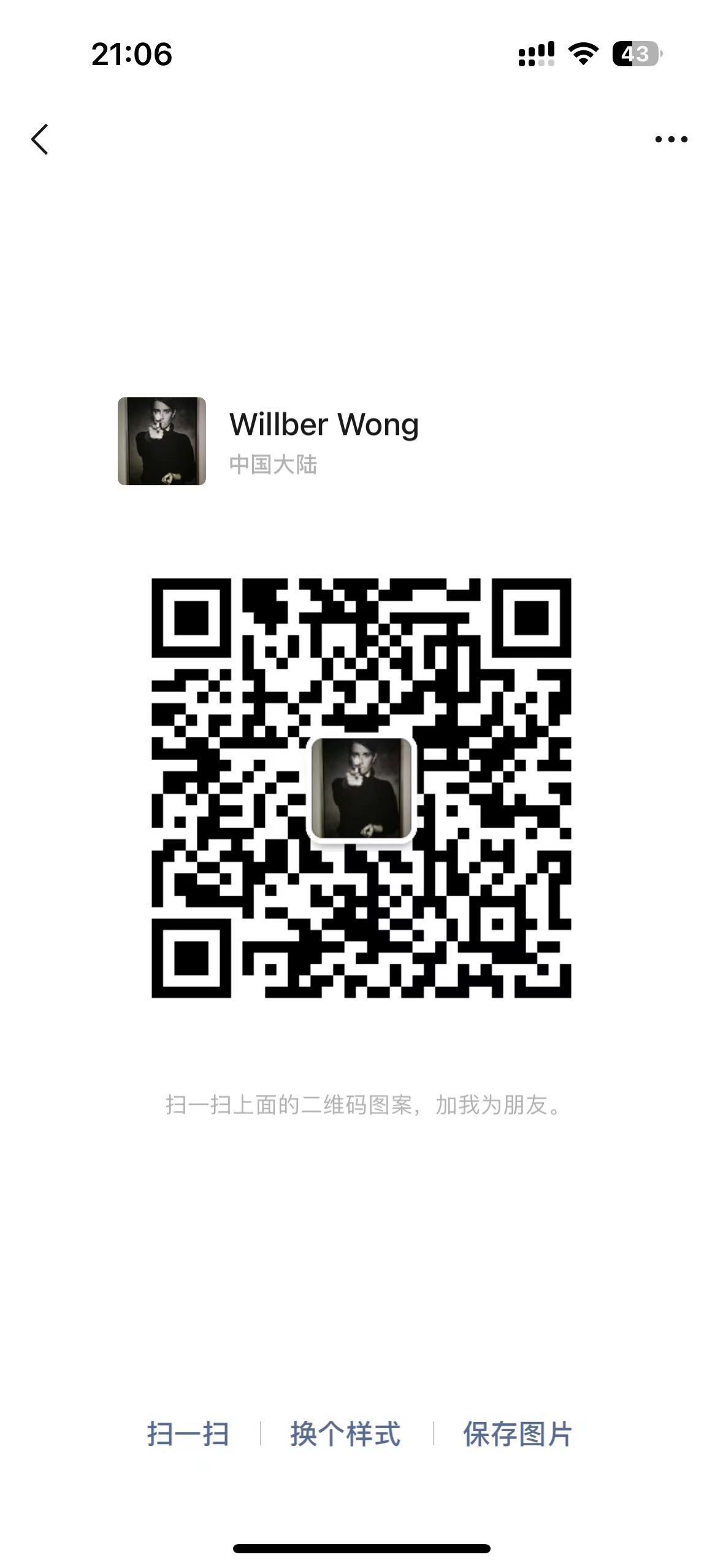This screenshot has width=723, height=1568.
Task: Save the QR code with 保存图片
Action: click(x=517, y=1435)
